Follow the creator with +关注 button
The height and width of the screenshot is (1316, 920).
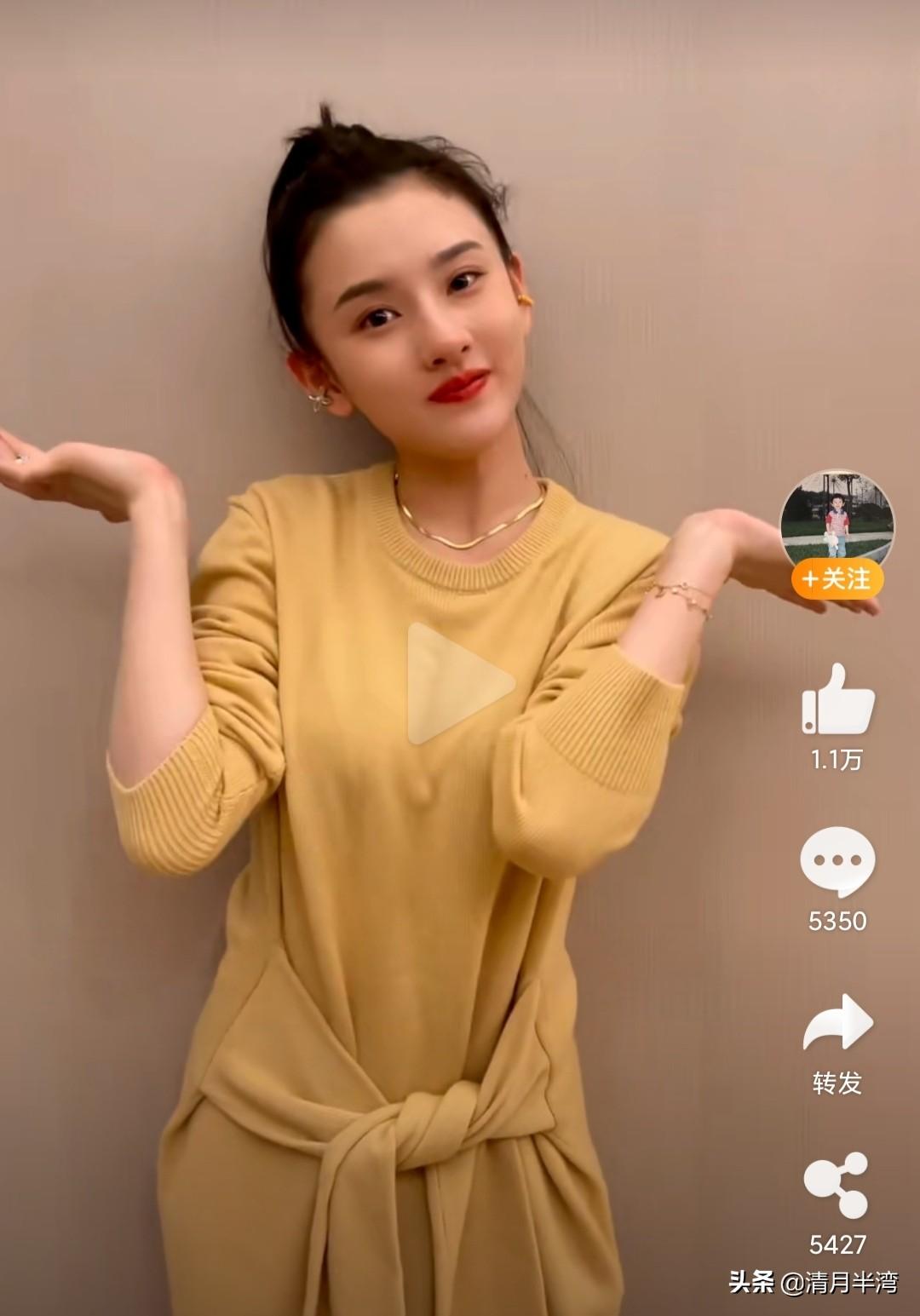click(837, 580)
